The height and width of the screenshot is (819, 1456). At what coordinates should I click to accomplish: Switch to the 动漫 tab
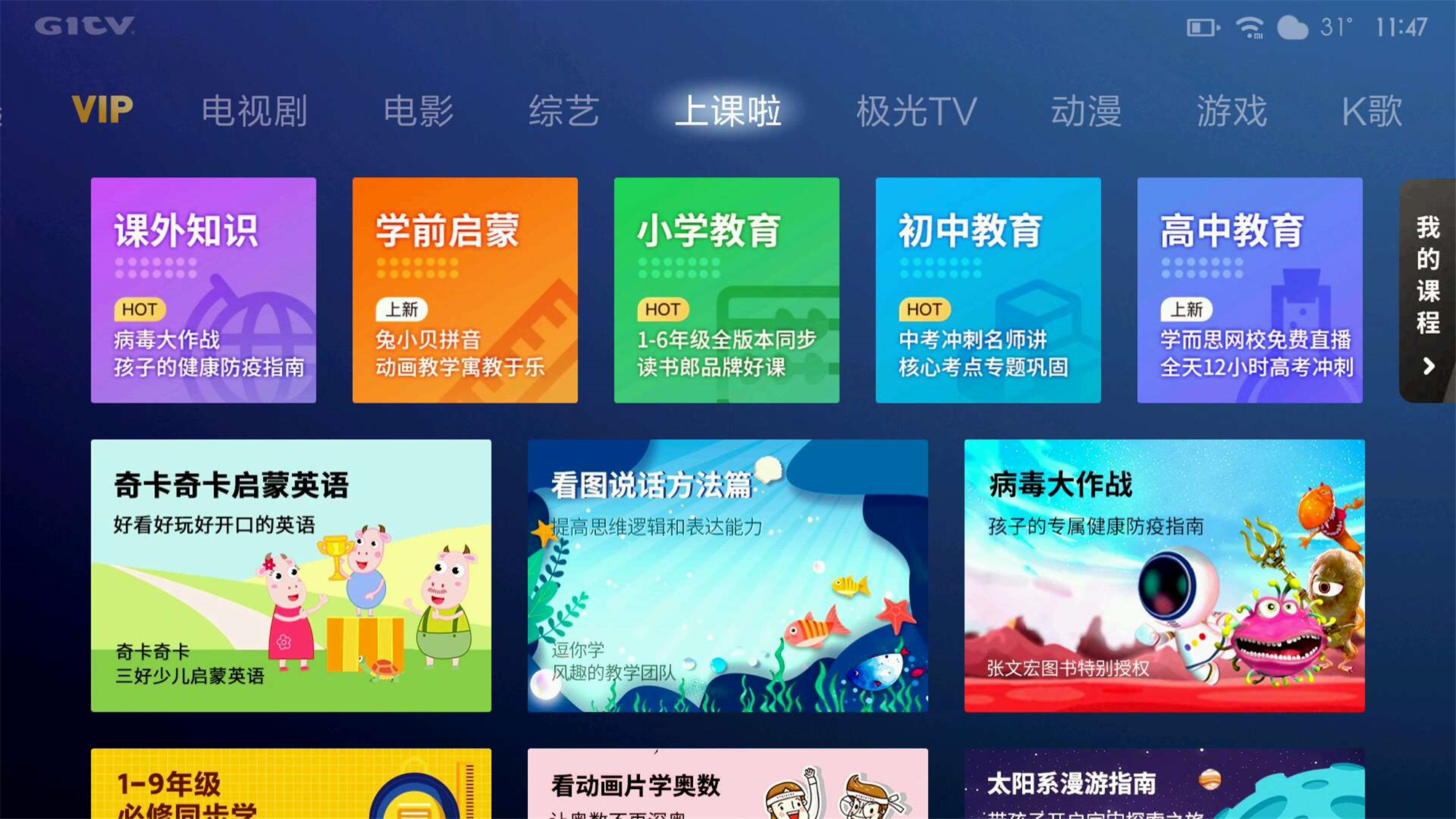pos(1085,111)
